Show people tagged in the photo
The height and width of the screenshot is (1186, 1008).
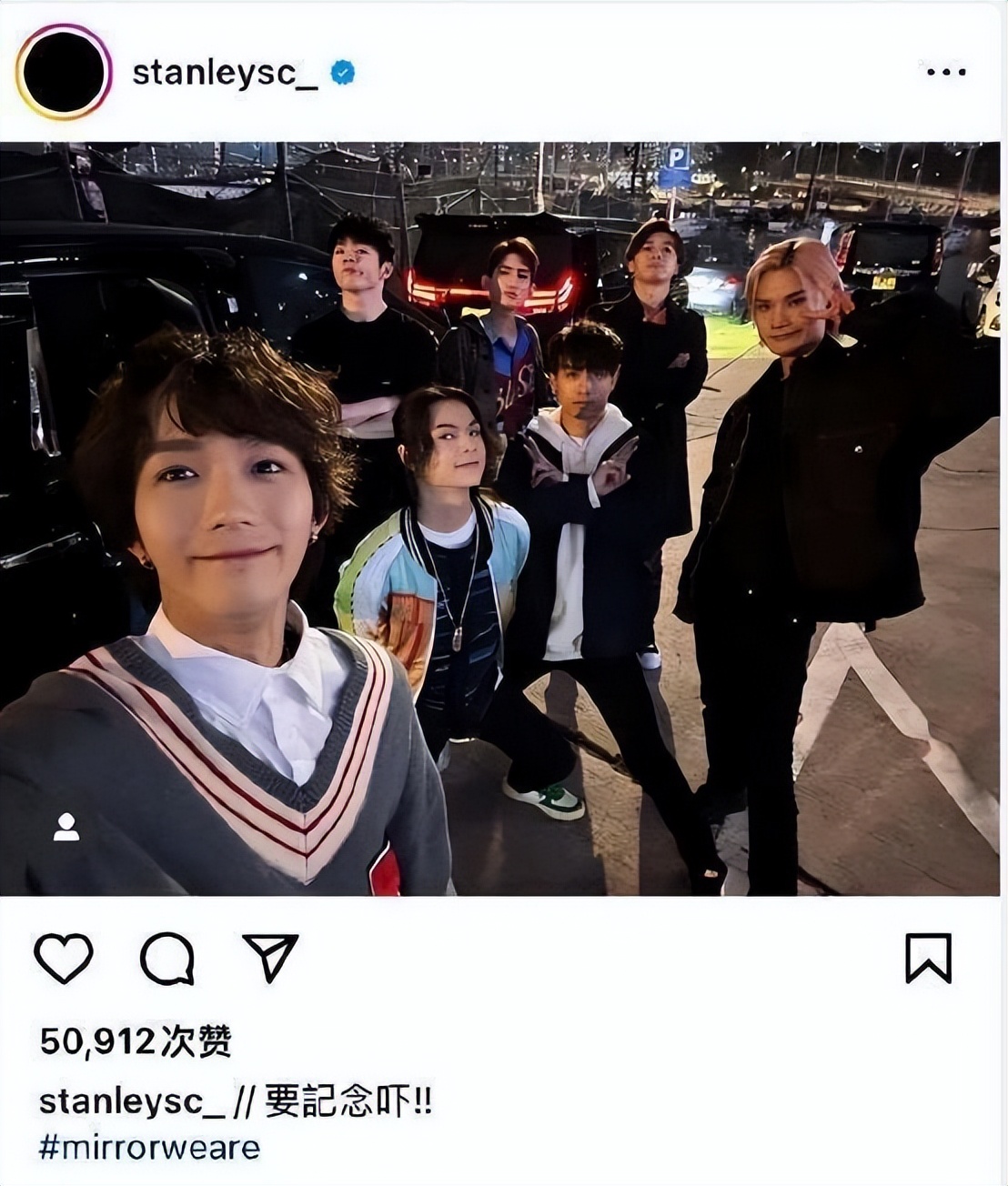(x=66, y=826)
